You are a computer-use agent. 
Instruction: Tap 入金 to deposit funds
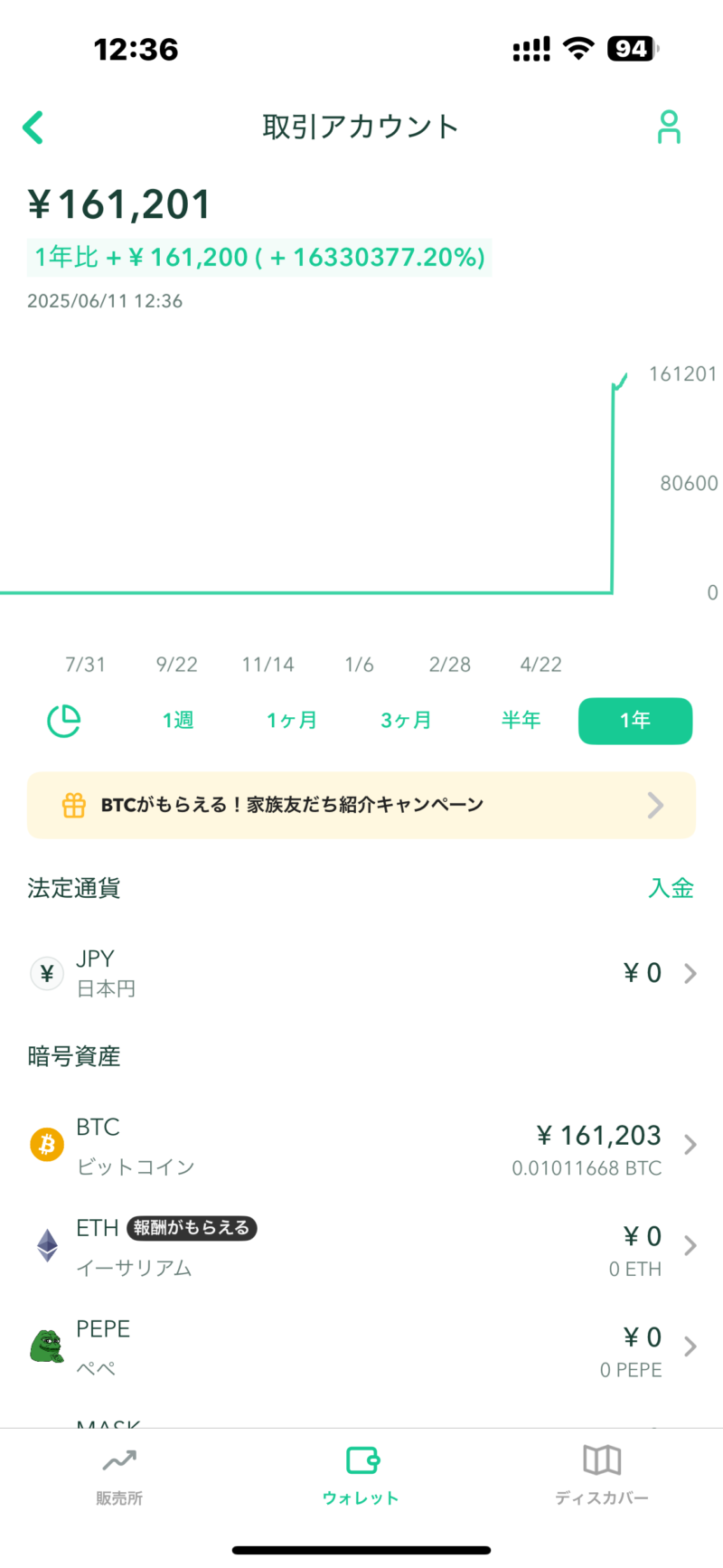[671, 888]
